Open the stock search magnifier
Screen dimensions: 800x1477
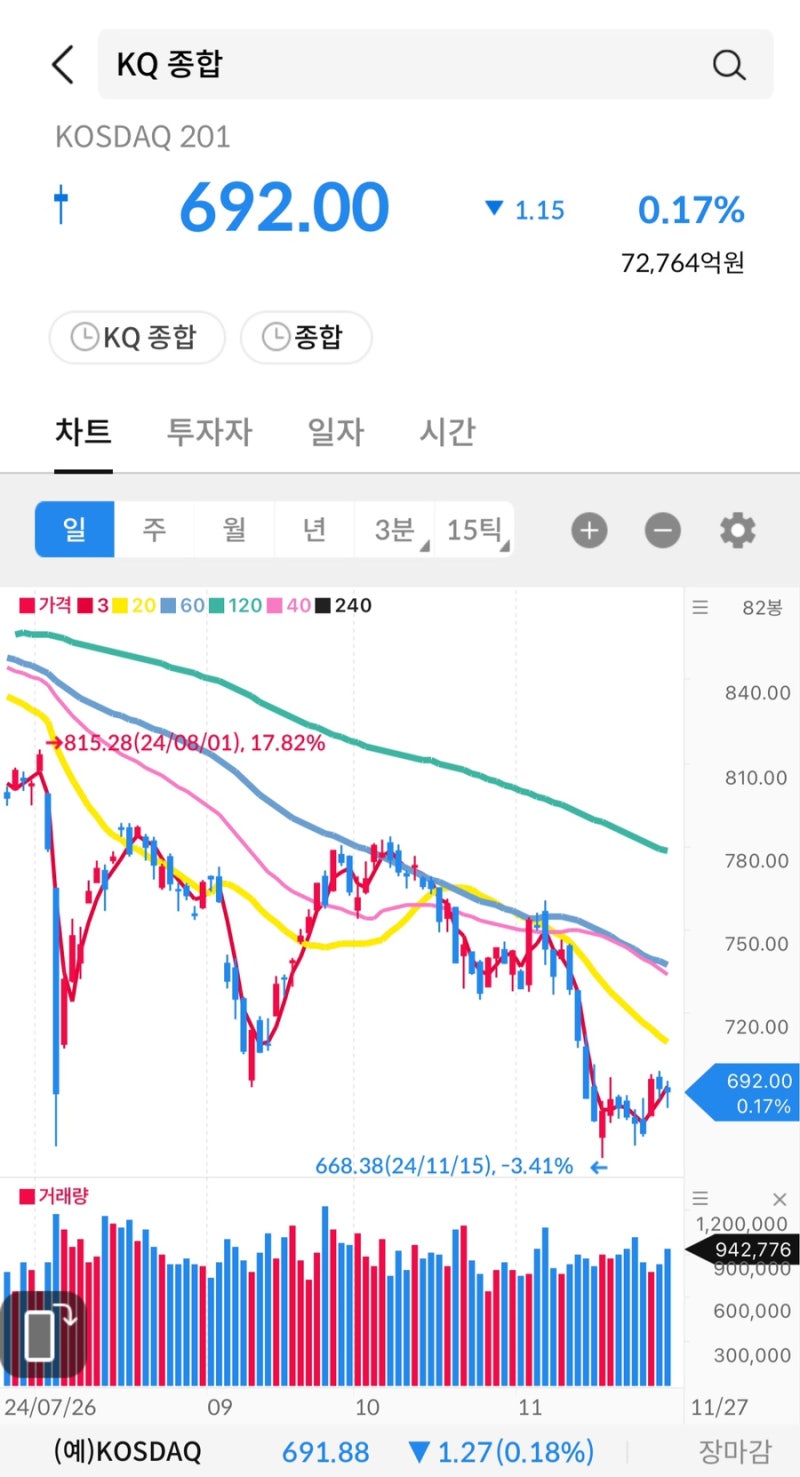729,63
